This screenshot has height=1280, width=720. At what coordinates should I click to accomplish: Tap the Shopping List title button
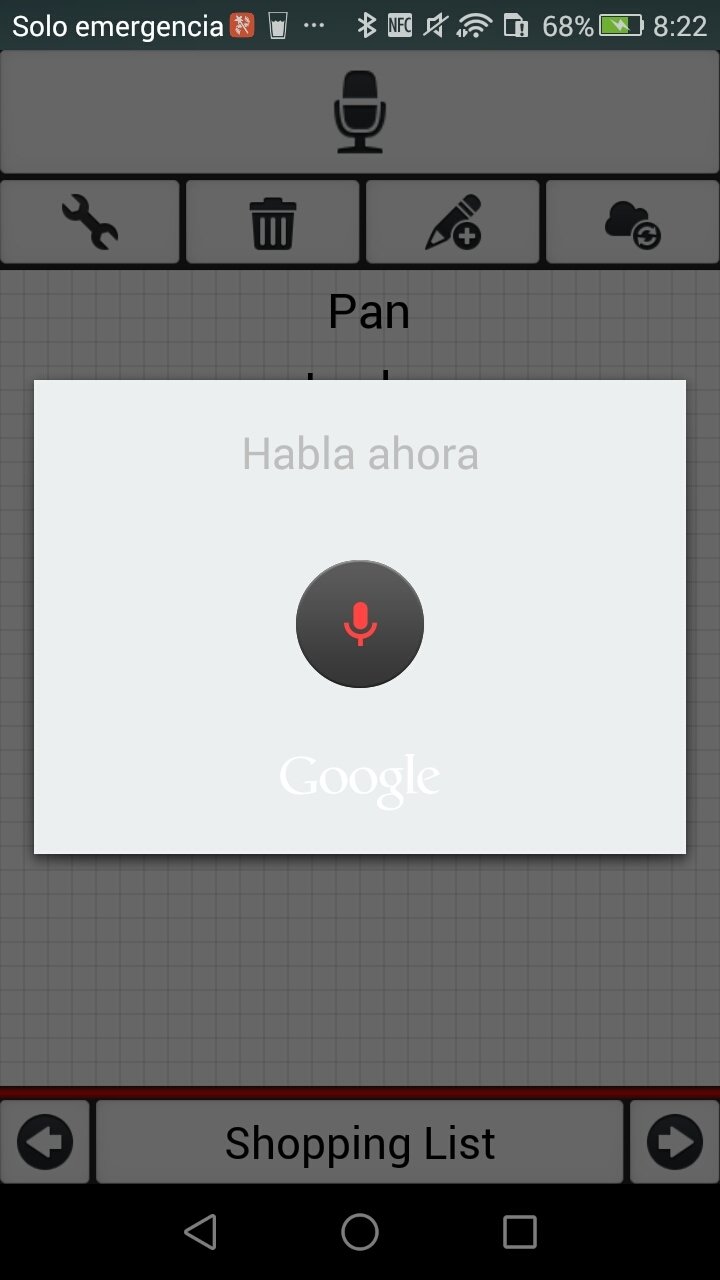pos(360,1142)
